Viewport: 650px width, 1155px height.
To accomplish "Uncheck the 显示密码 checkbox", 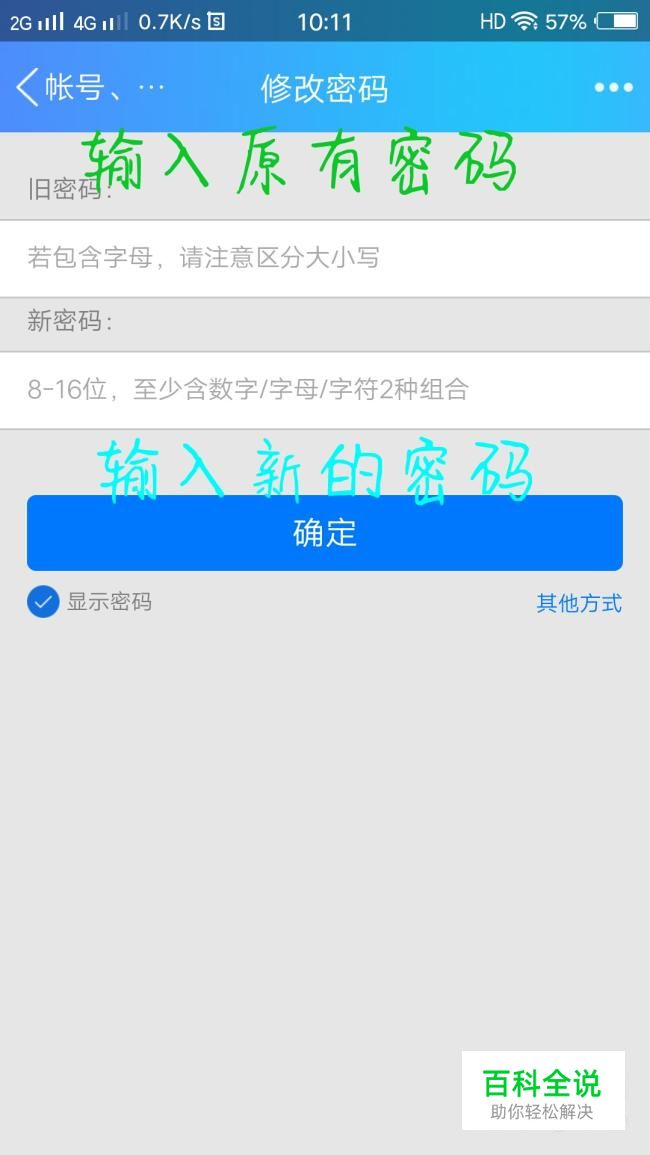I will tap(43, 602).
